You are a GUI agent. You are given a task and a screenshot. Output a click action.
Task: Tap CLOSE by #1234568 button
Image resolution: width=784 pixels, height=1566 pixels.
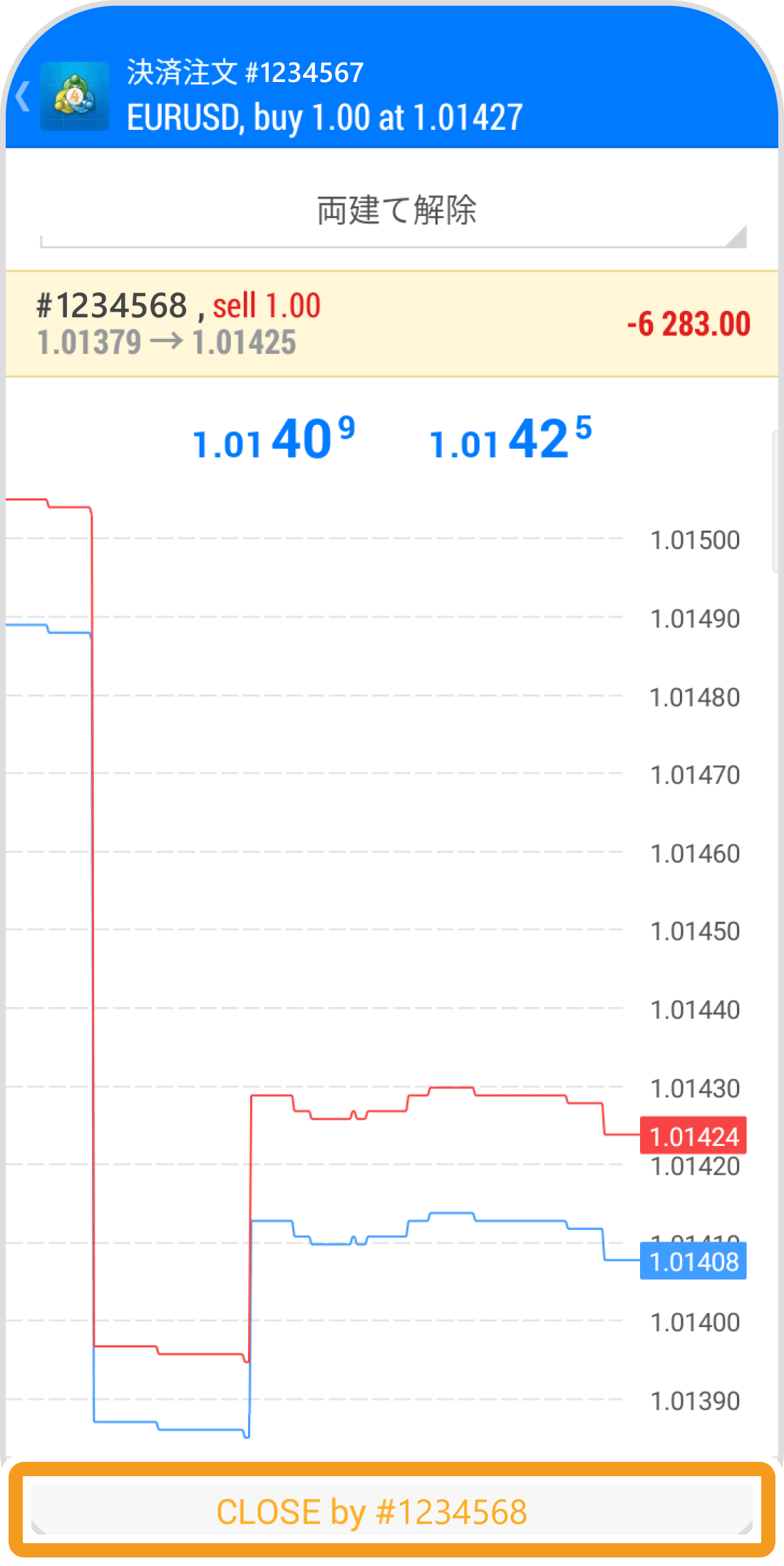click(x=391, y=1511)
